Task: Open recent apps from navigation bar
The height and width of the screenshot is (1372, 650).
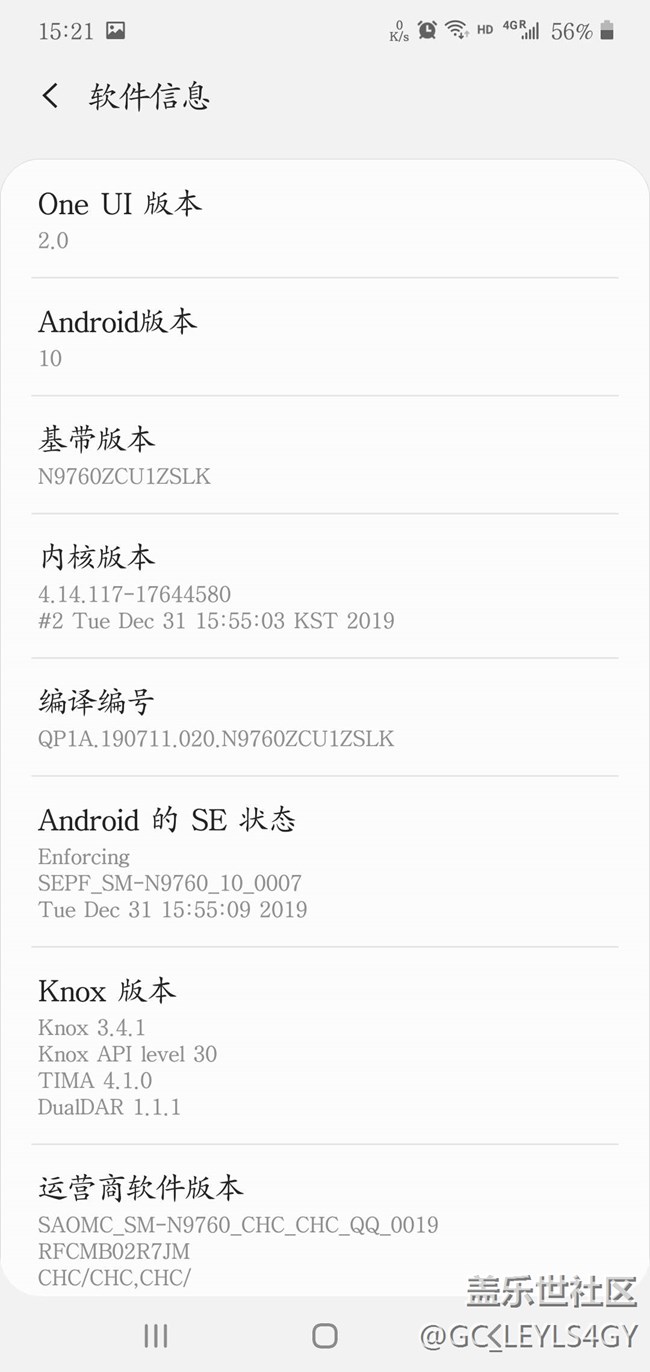Action: point(155,1335)
